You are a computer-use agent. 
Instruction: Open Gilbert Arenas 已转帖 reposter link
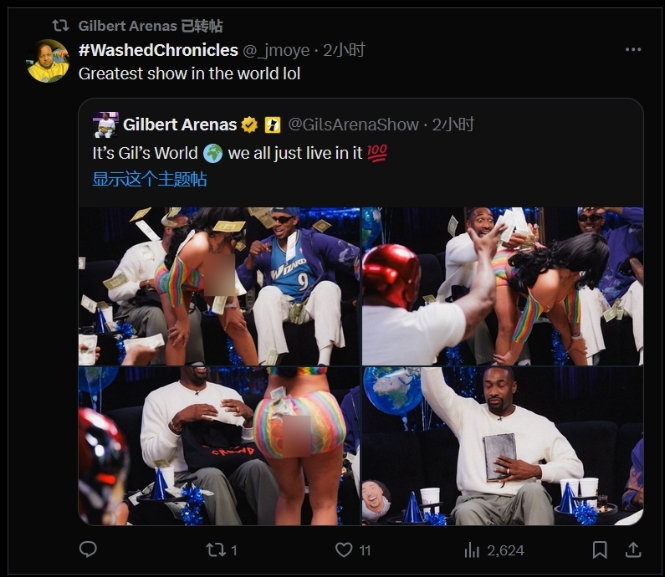(x=150, y=25)
